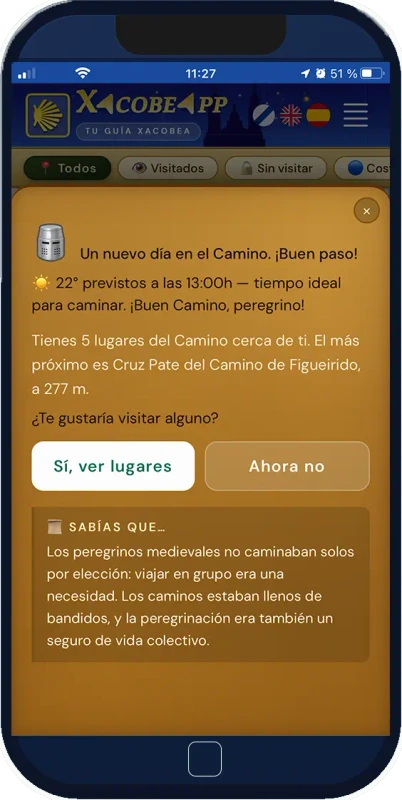Show the "Sin visitar" places

276,168
